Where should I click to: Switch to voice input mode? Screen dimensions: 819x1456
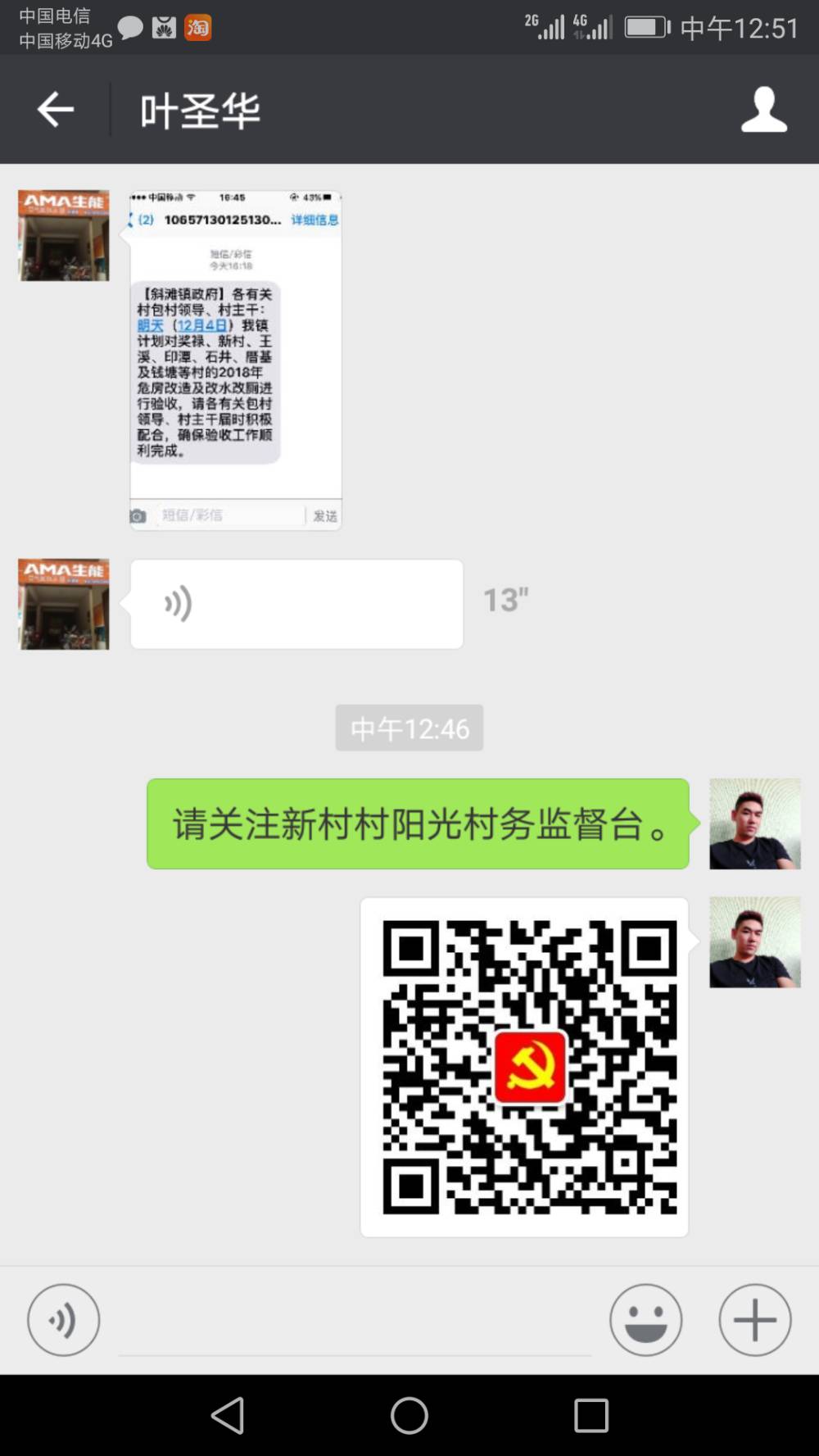(x=64, y=1320)
